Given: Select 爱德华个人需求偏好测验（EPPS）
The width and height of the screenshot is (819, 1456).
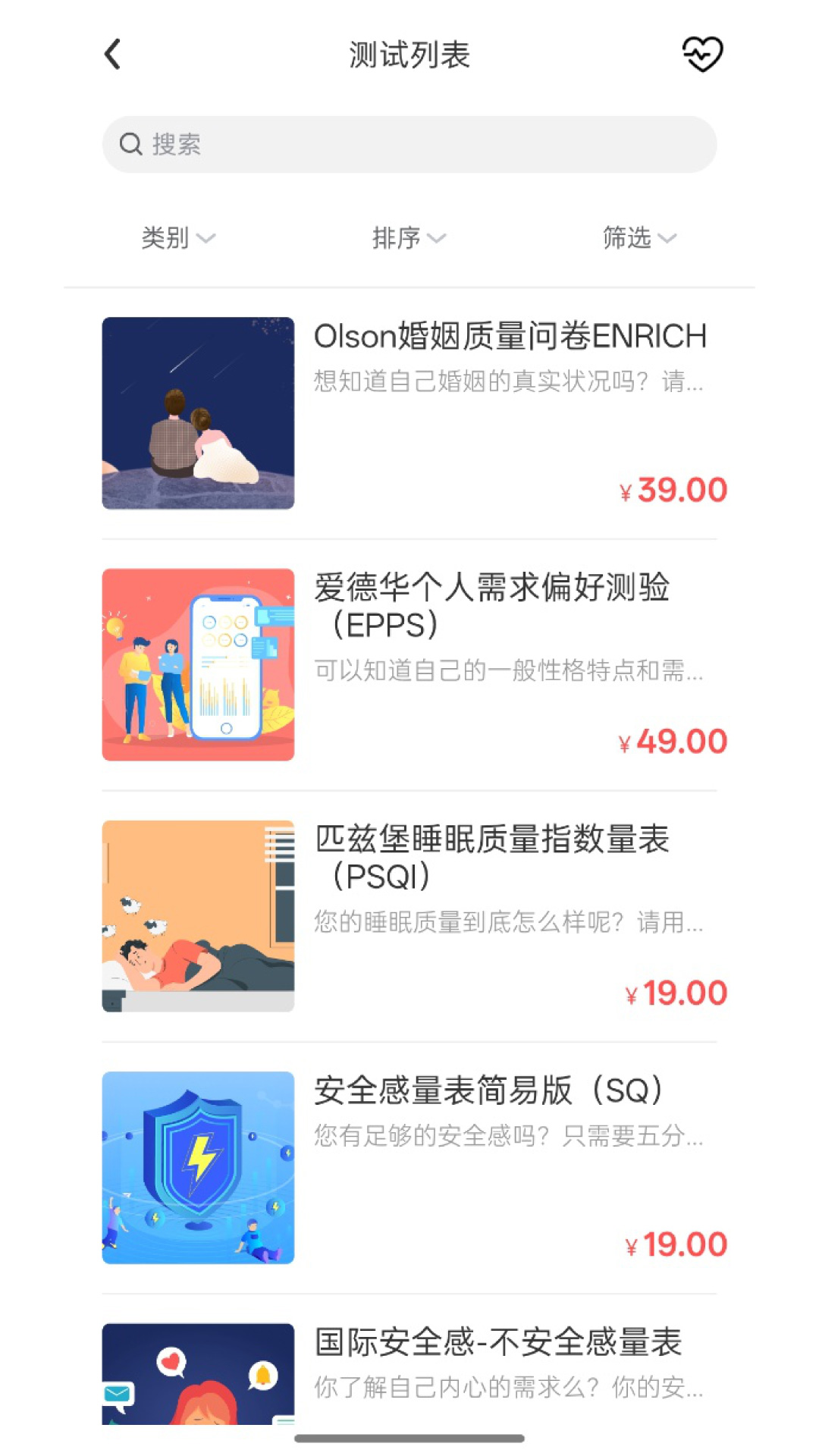Looking at the screenshot, I should point(493,607).
